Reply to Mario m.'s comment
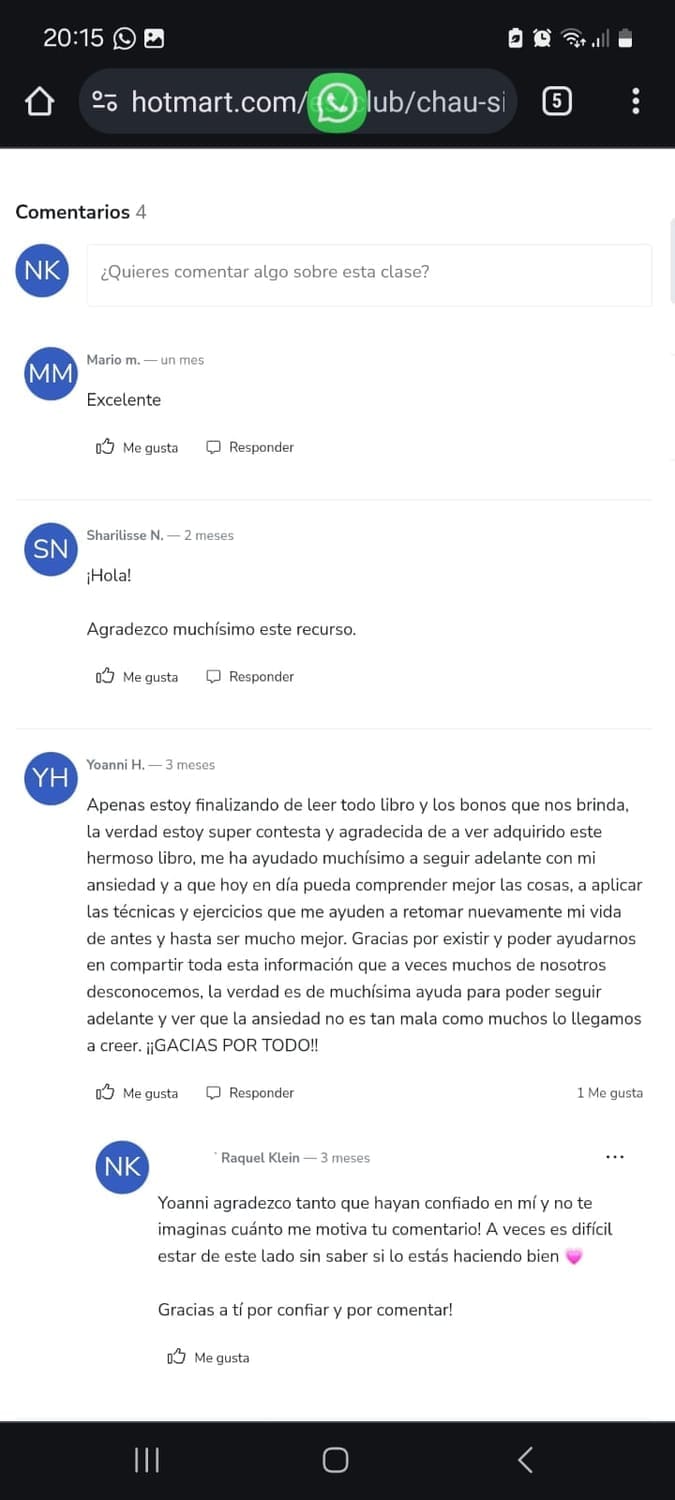This screenshot has width=675, height=1500. coord(250,447)
